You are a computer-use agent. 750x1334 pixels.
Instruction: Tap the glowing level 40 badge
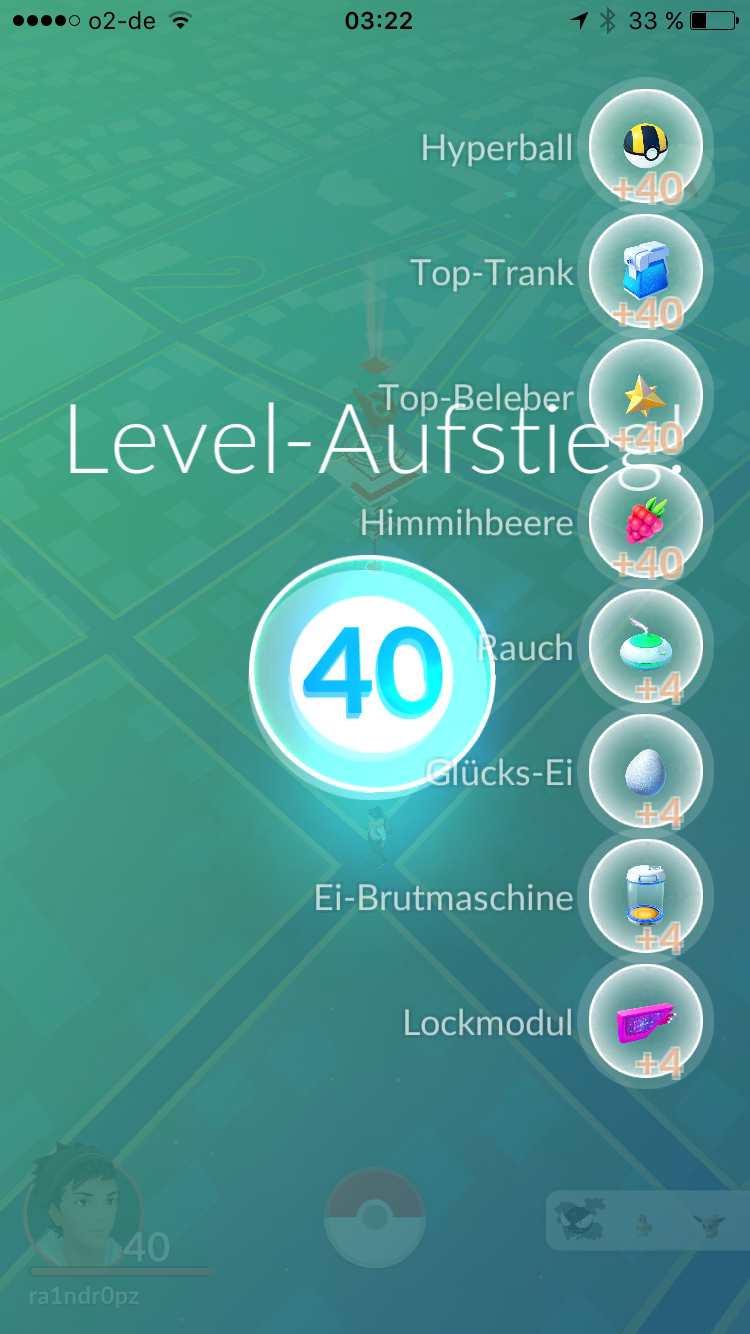tap(372, 672)
